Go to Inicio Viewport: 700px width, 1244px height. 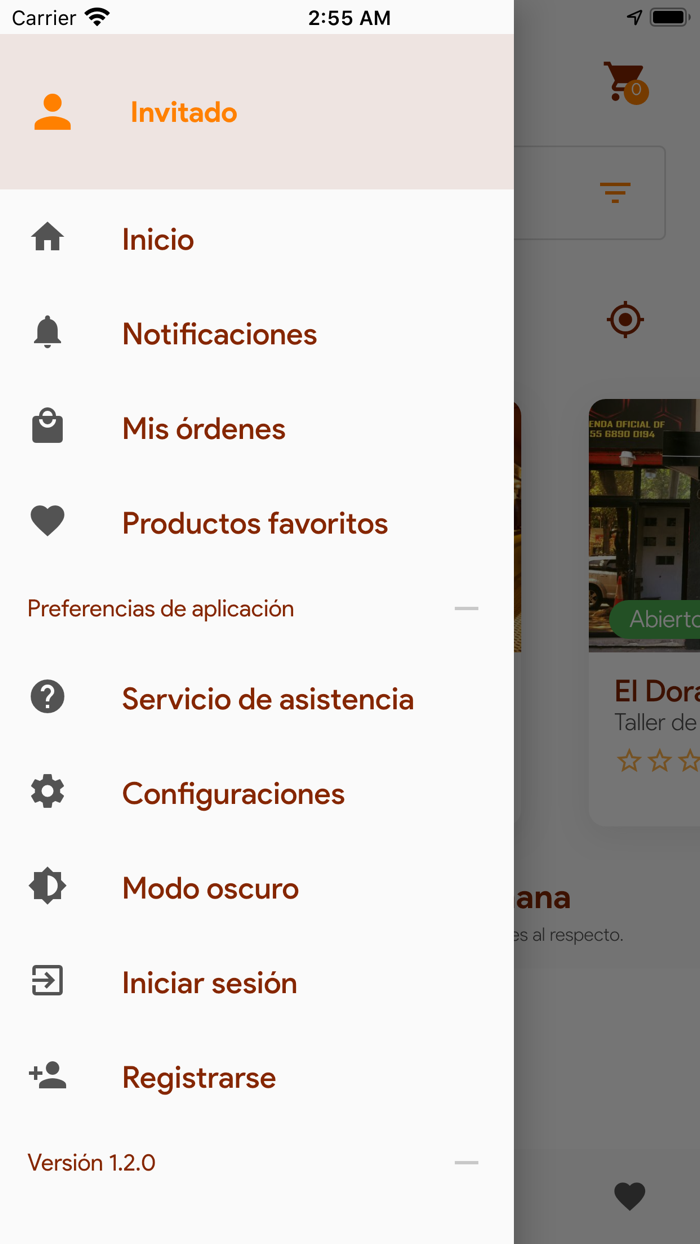click(x=158, y=239)
